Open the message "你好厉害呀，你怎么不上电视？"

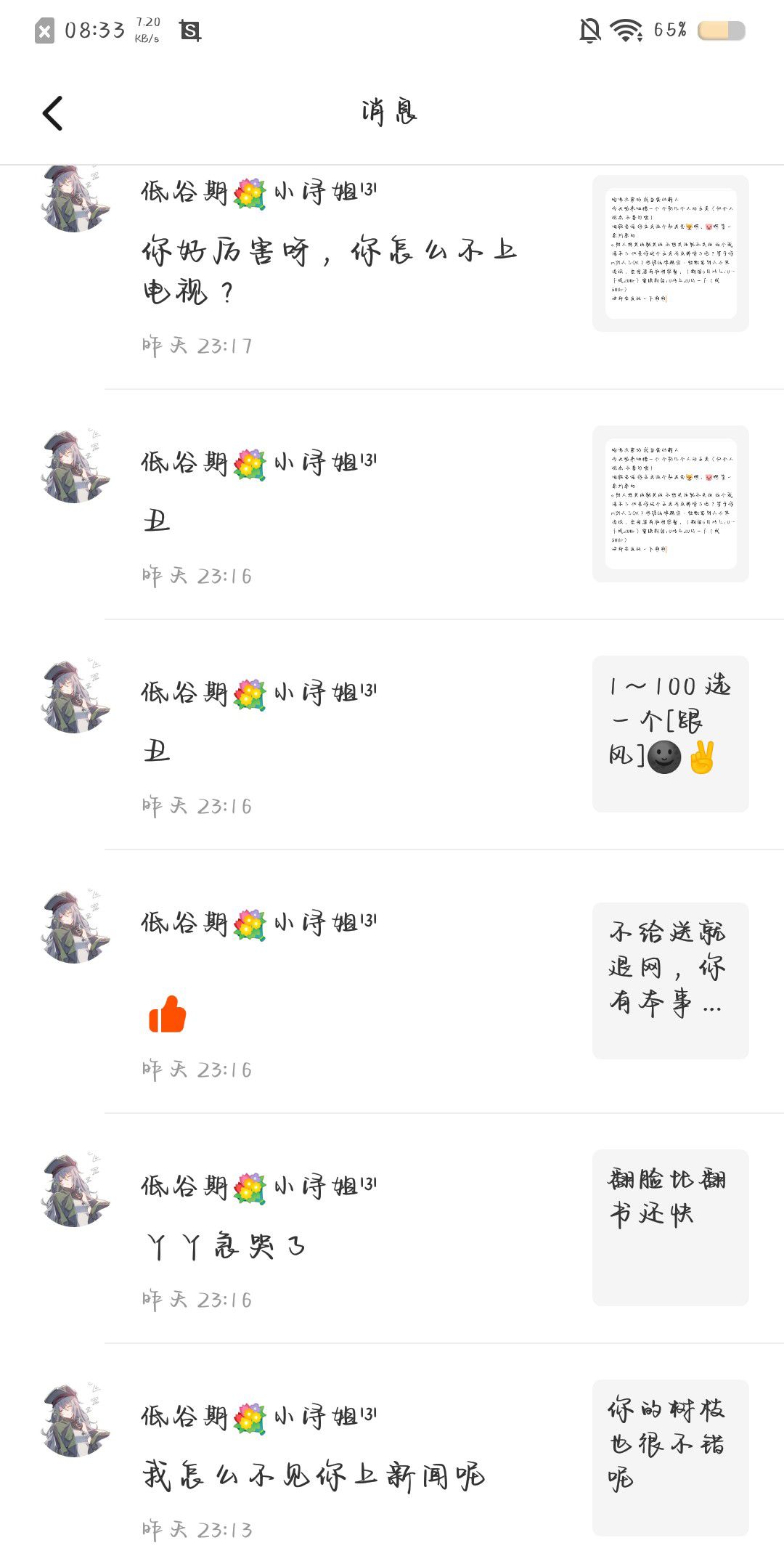point(329,270)
